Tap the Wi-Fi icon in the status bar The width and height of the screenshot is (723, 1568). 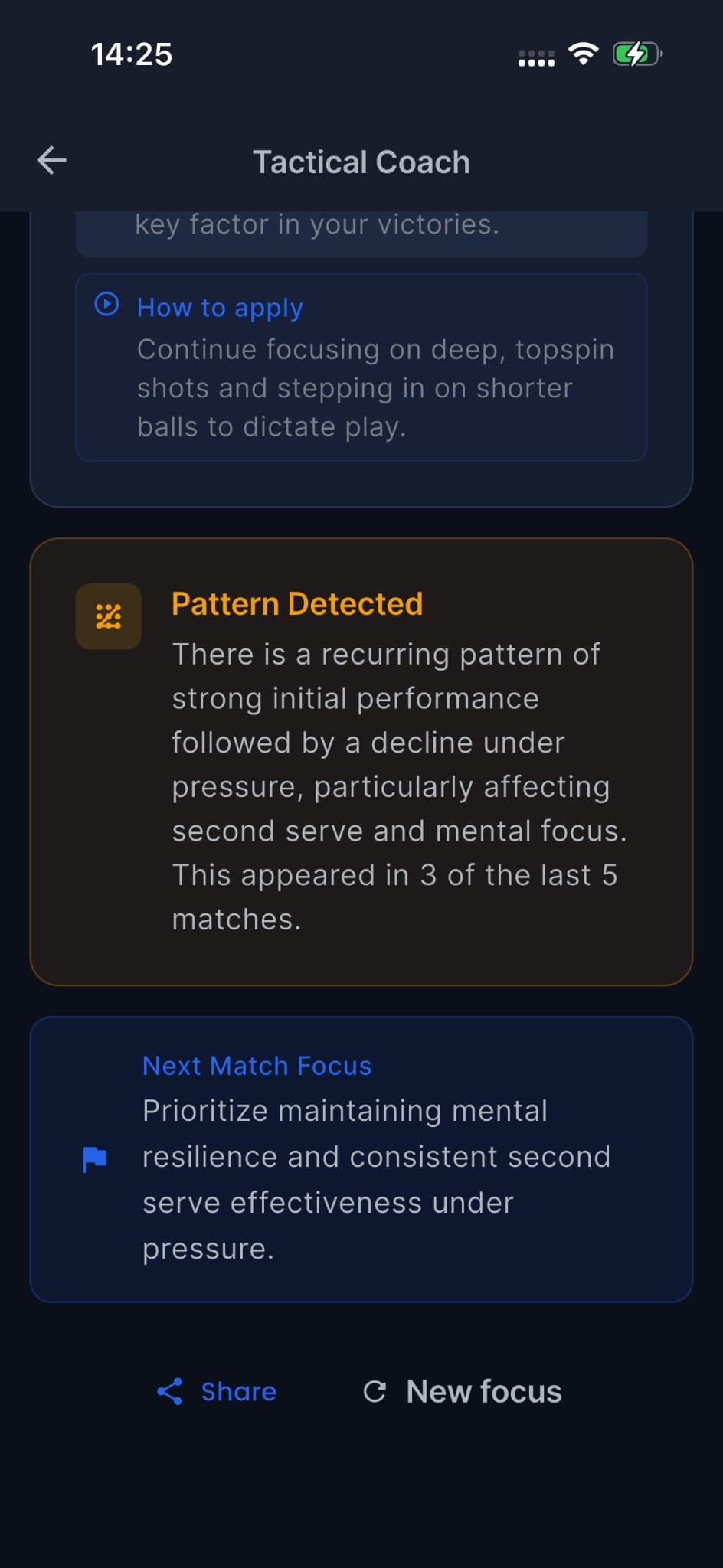tap(583, 52)
